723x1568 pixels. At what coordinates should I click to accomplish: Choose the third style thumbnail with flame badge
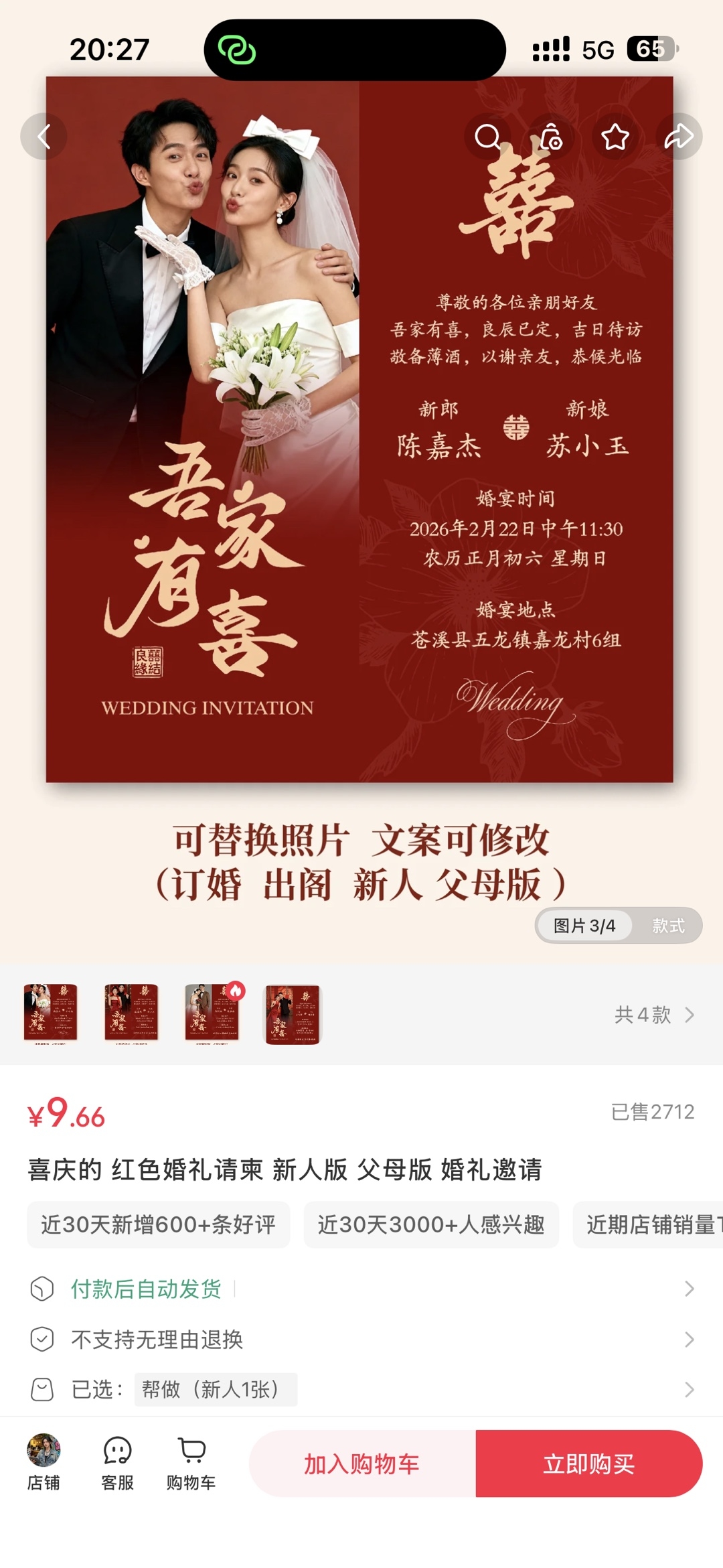coord(212,1014)
